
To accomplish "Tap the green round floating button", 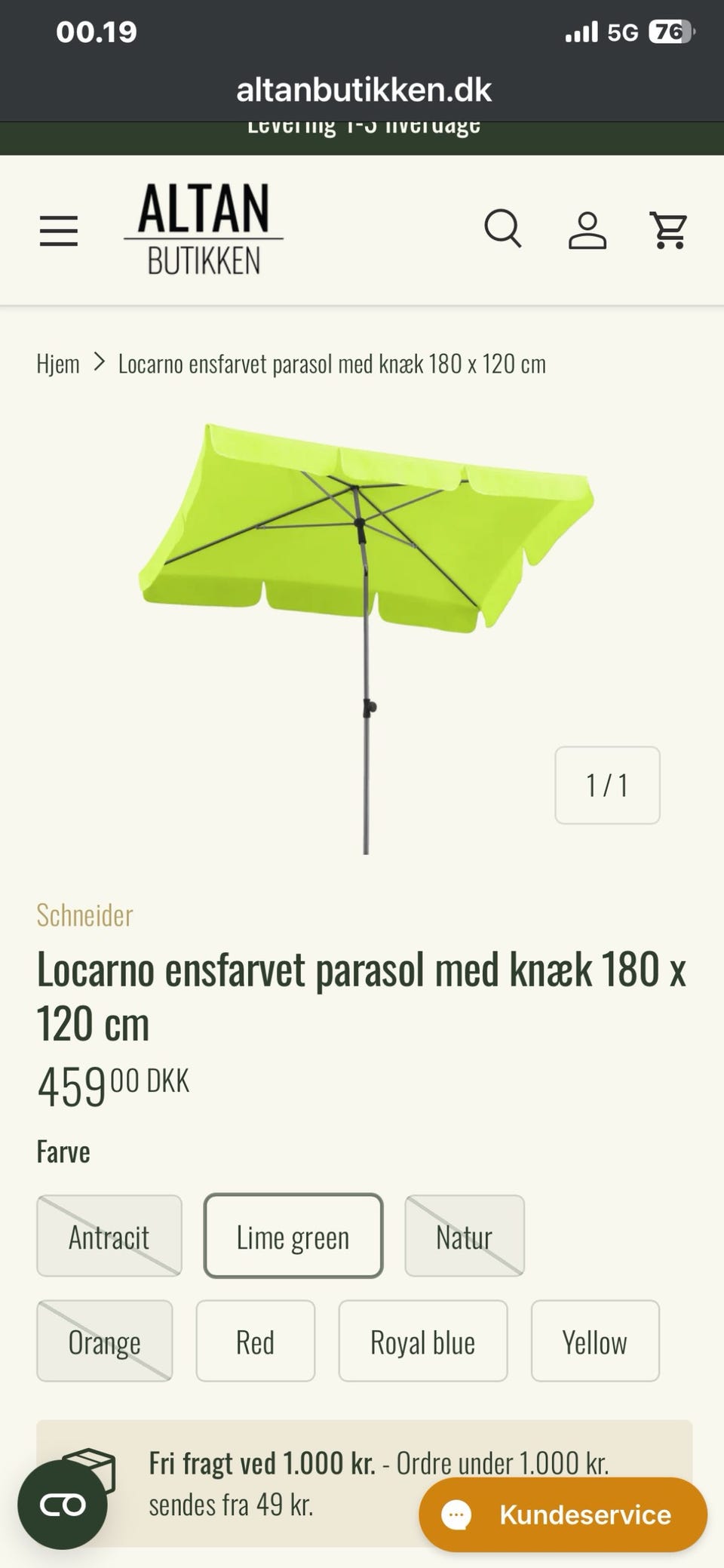I will click(x=63, y=1505).
